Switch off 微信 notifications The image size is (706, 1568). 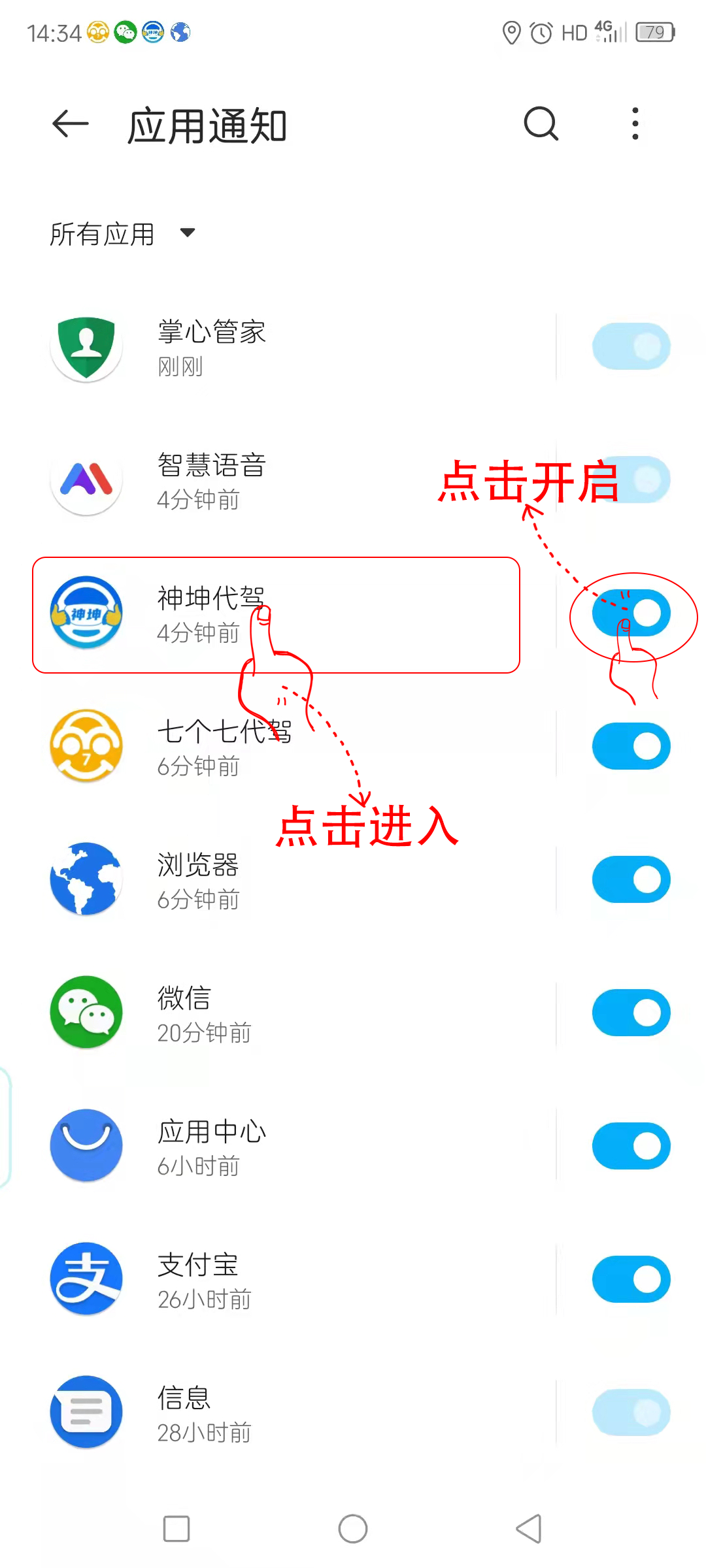coord(631,1013)
